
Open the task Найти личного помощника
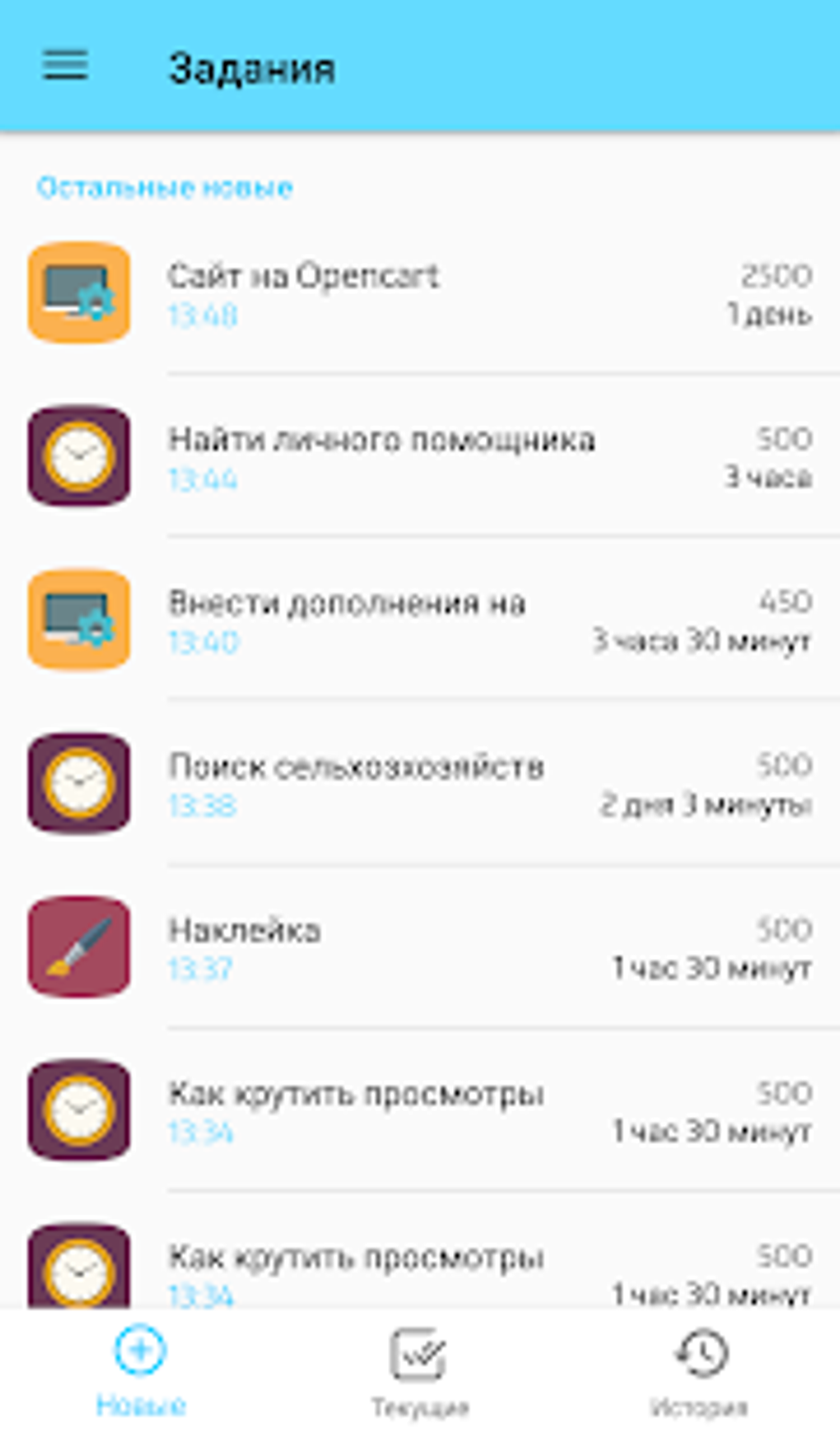[420, 456]
